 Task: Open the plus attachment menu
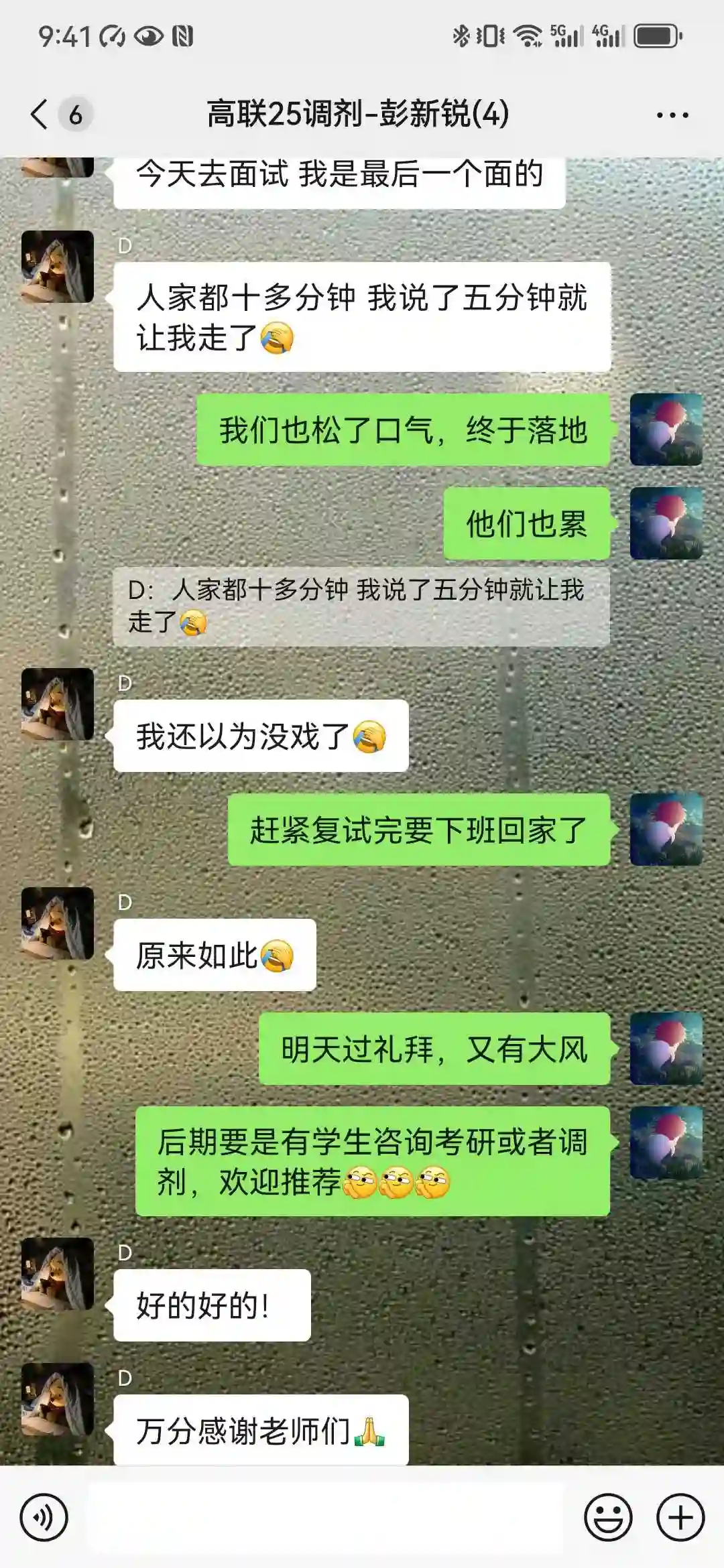(x=680, y=1518)
